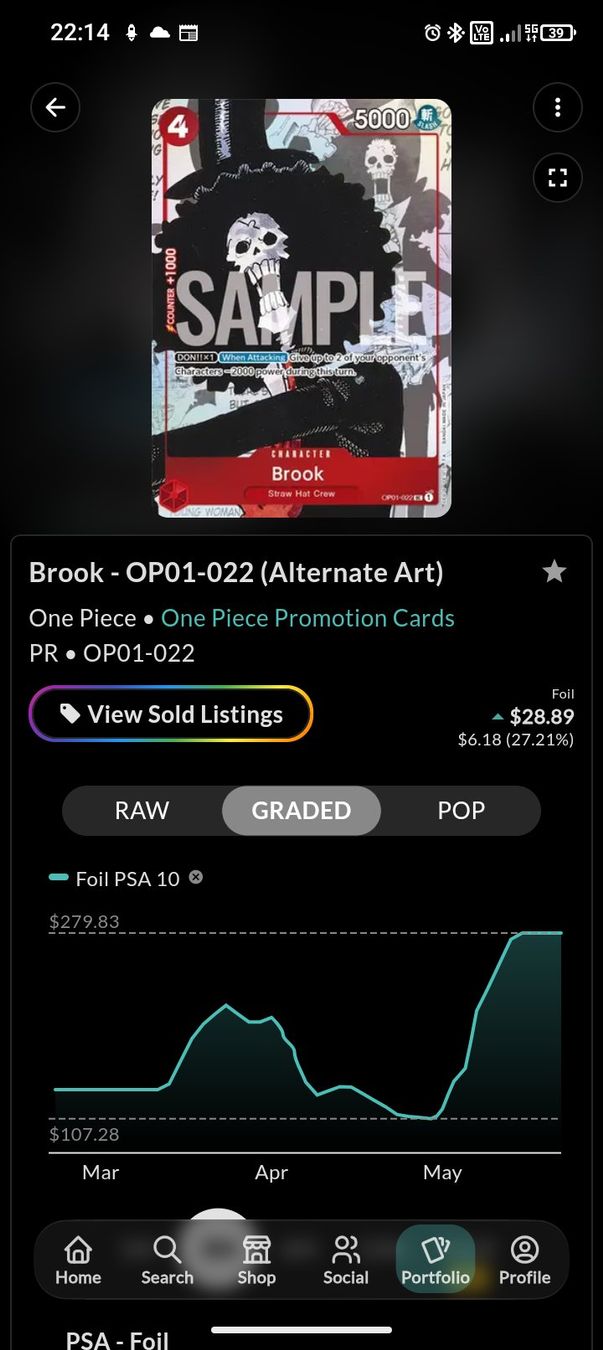Go to the Home tab
Screen dimensions: 603x1350
pyautogui.click(x=78, y=1260)
